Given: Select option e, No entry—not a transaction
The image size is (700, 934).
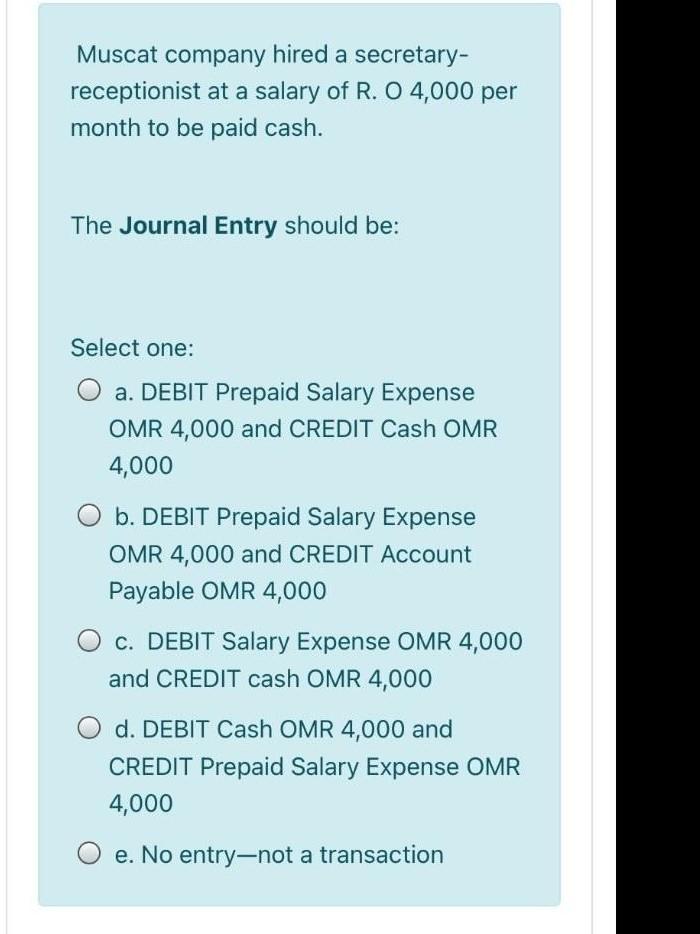Looking at the screenshot, I should [x=90, y=855].
